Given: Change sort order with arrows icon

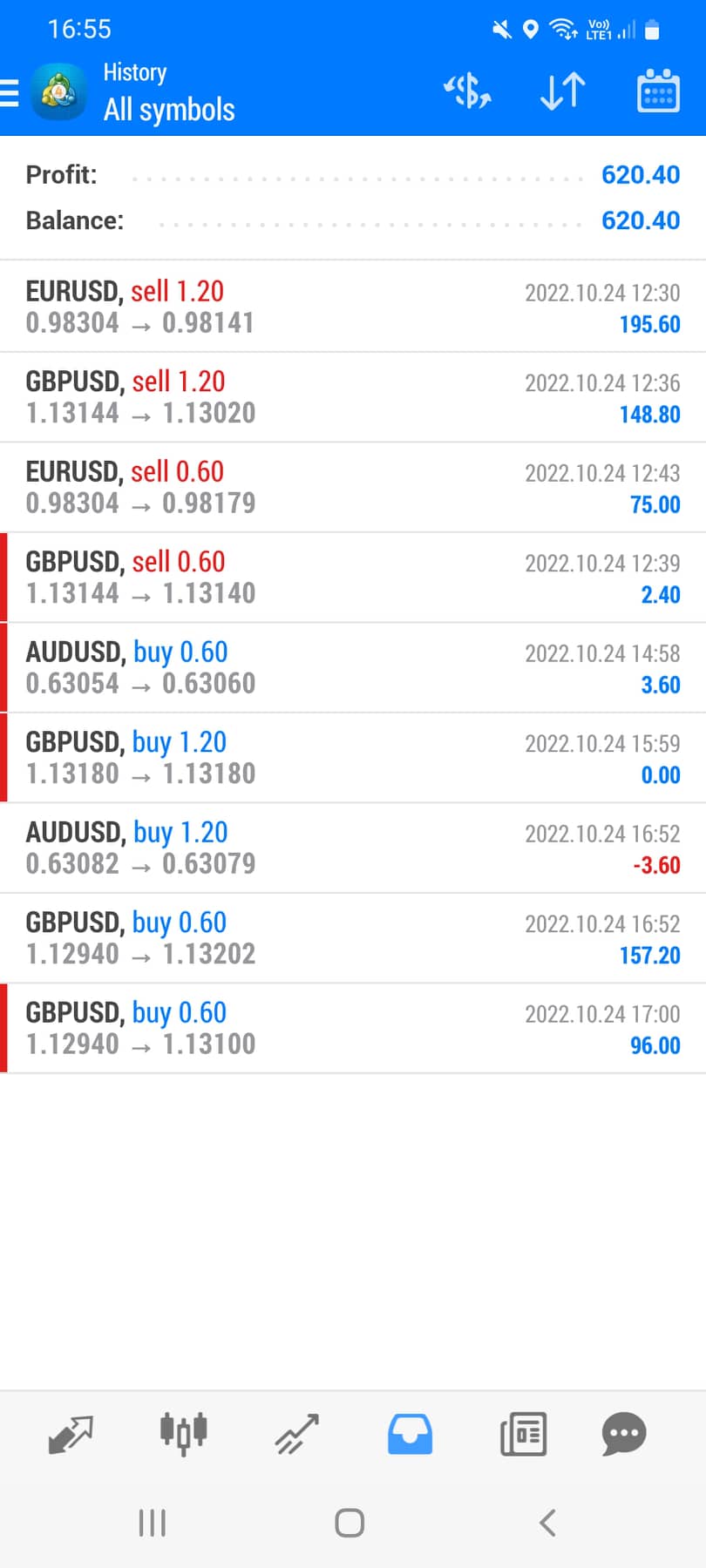Looking at the screenshot, I should 562,91.
